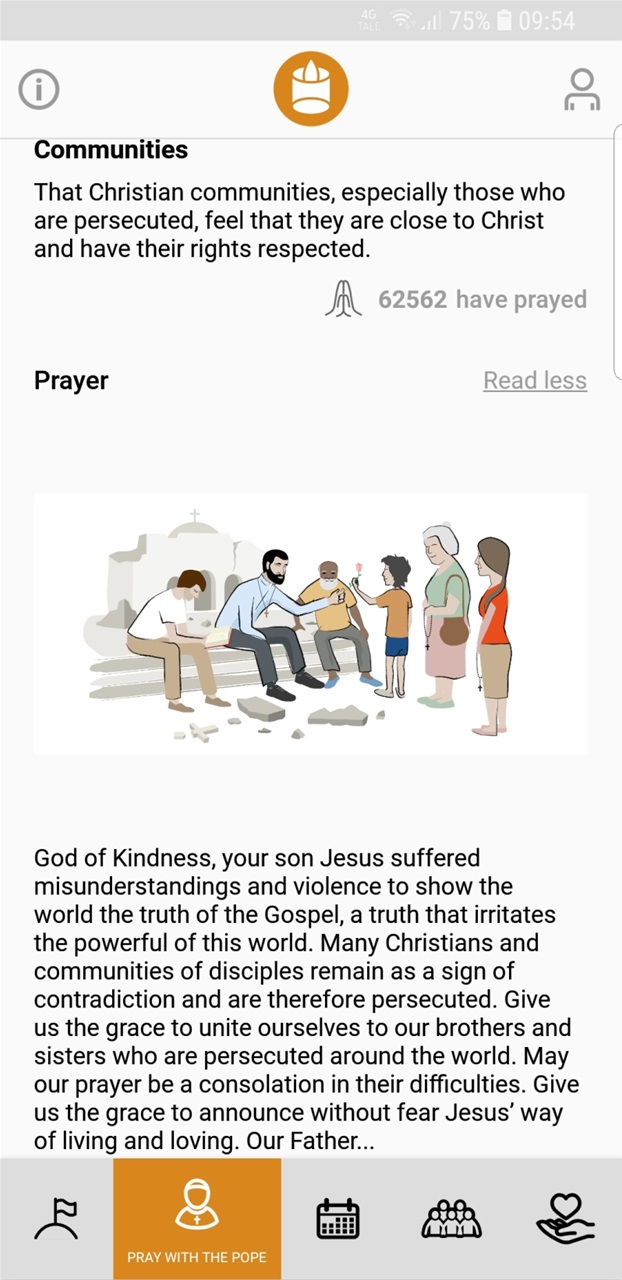
Task: Tap the orange candle logo button
Action: [x=311, y=89]
